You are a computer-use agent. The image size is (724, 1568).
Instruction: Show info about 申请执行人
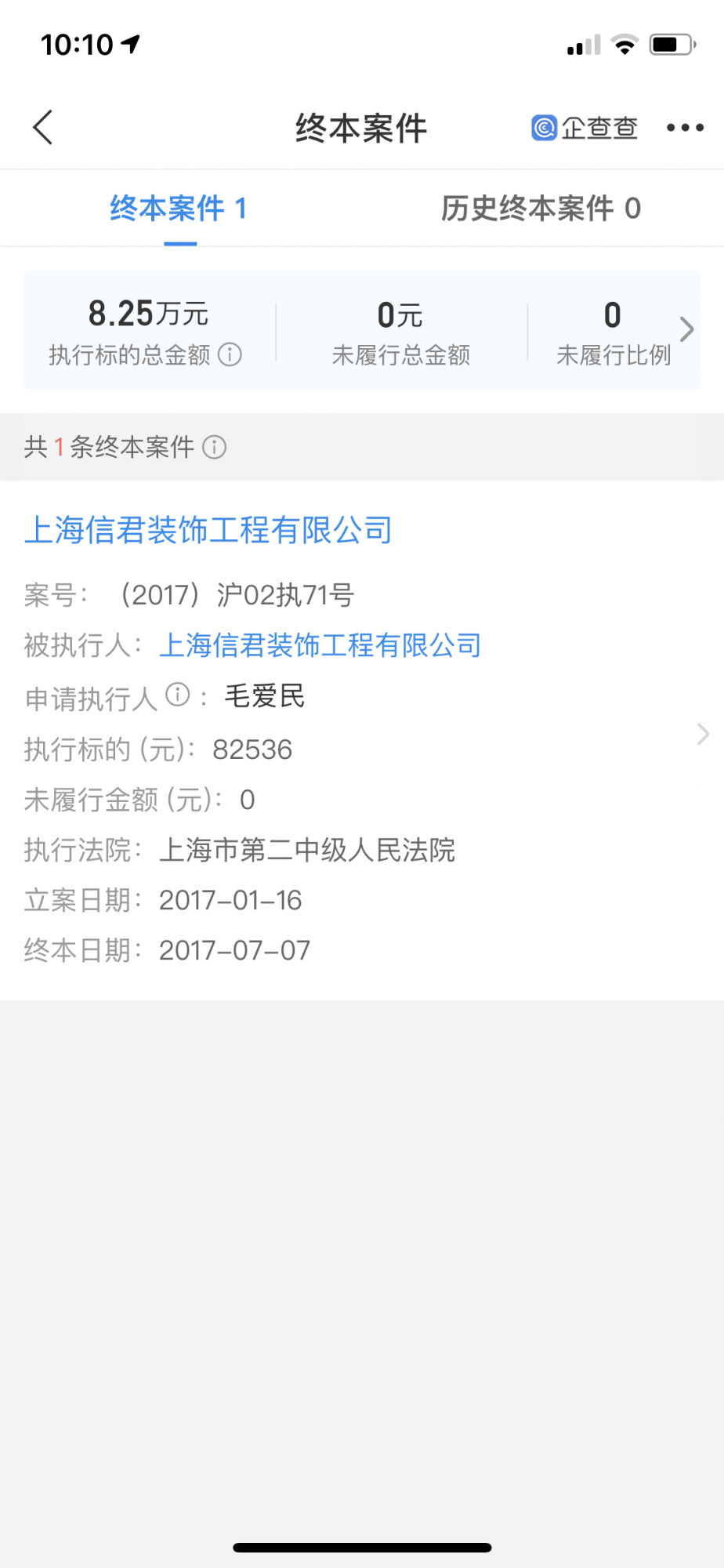click(178, 695)
